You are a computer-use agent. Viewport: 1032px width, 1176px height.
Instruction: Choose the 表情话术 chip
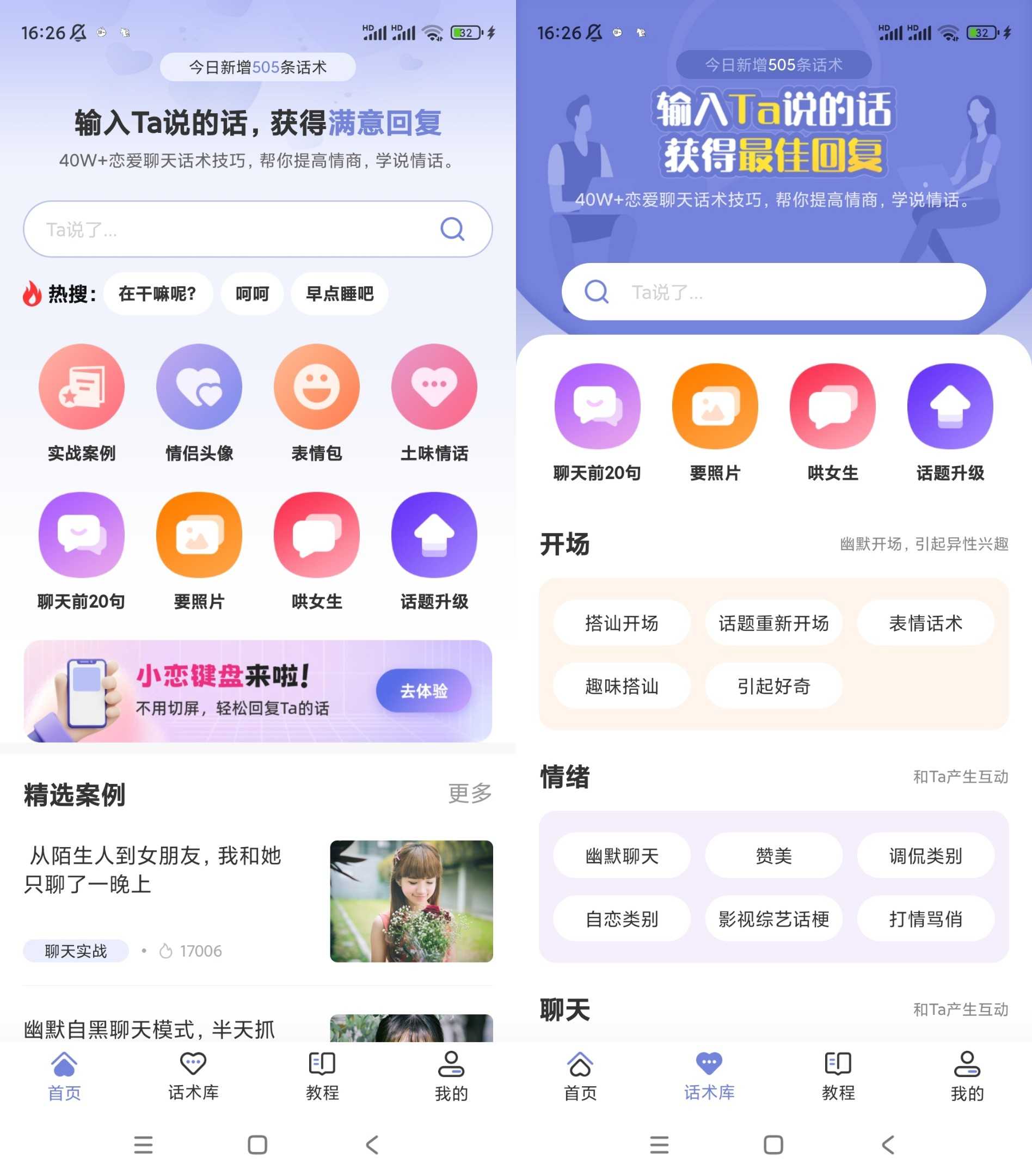pos(925,623)
